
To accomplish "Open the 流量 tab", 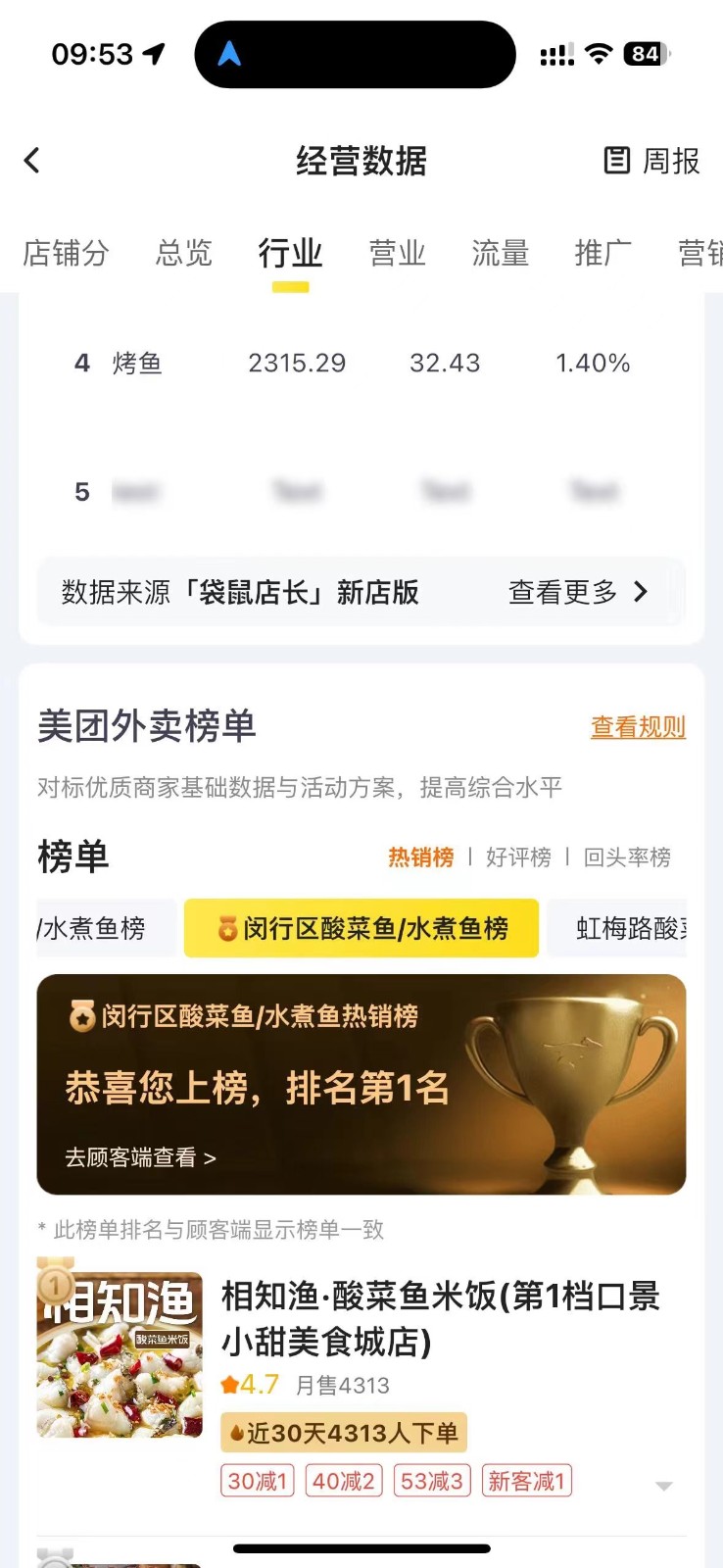I will tap(501, 253).
